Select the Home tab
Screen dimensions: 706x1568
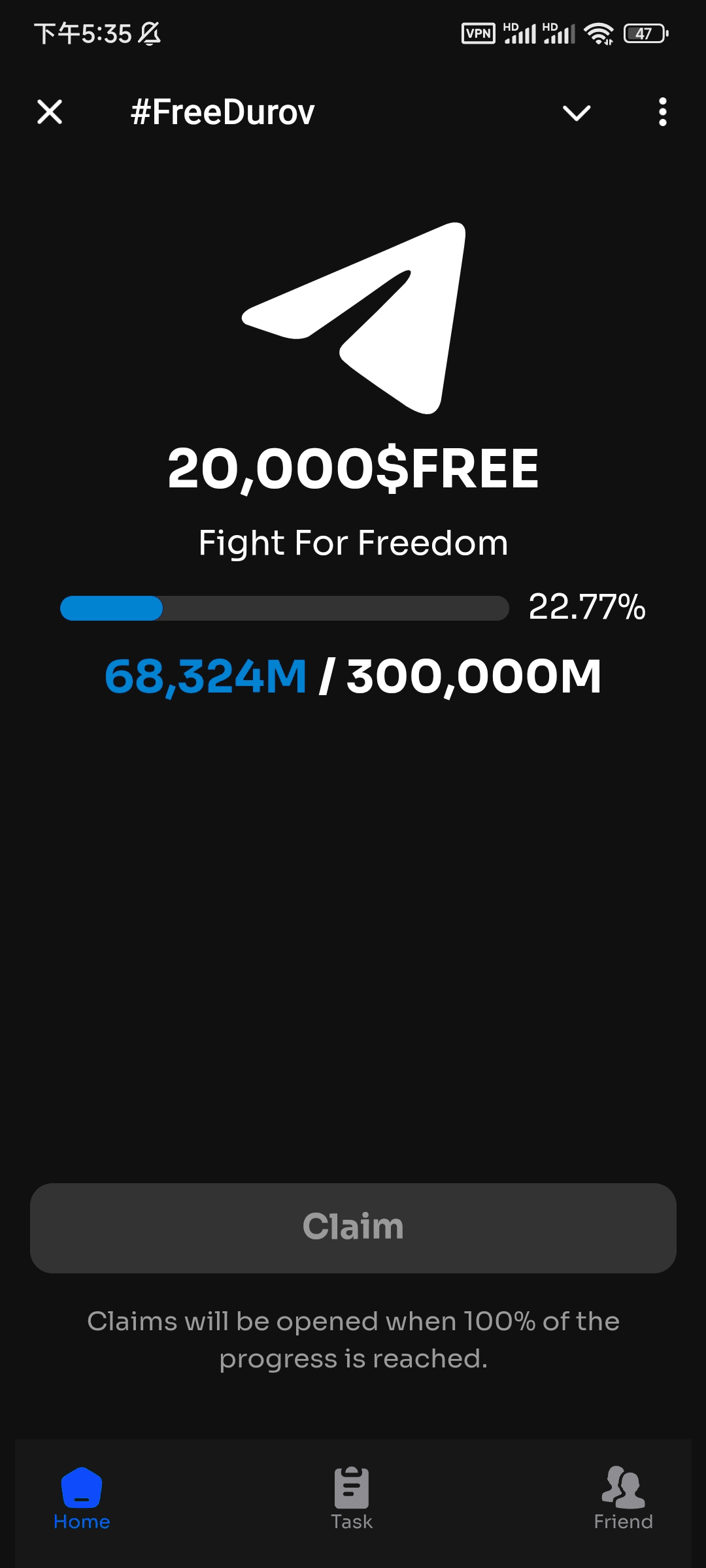click(x=82, y=1499)
